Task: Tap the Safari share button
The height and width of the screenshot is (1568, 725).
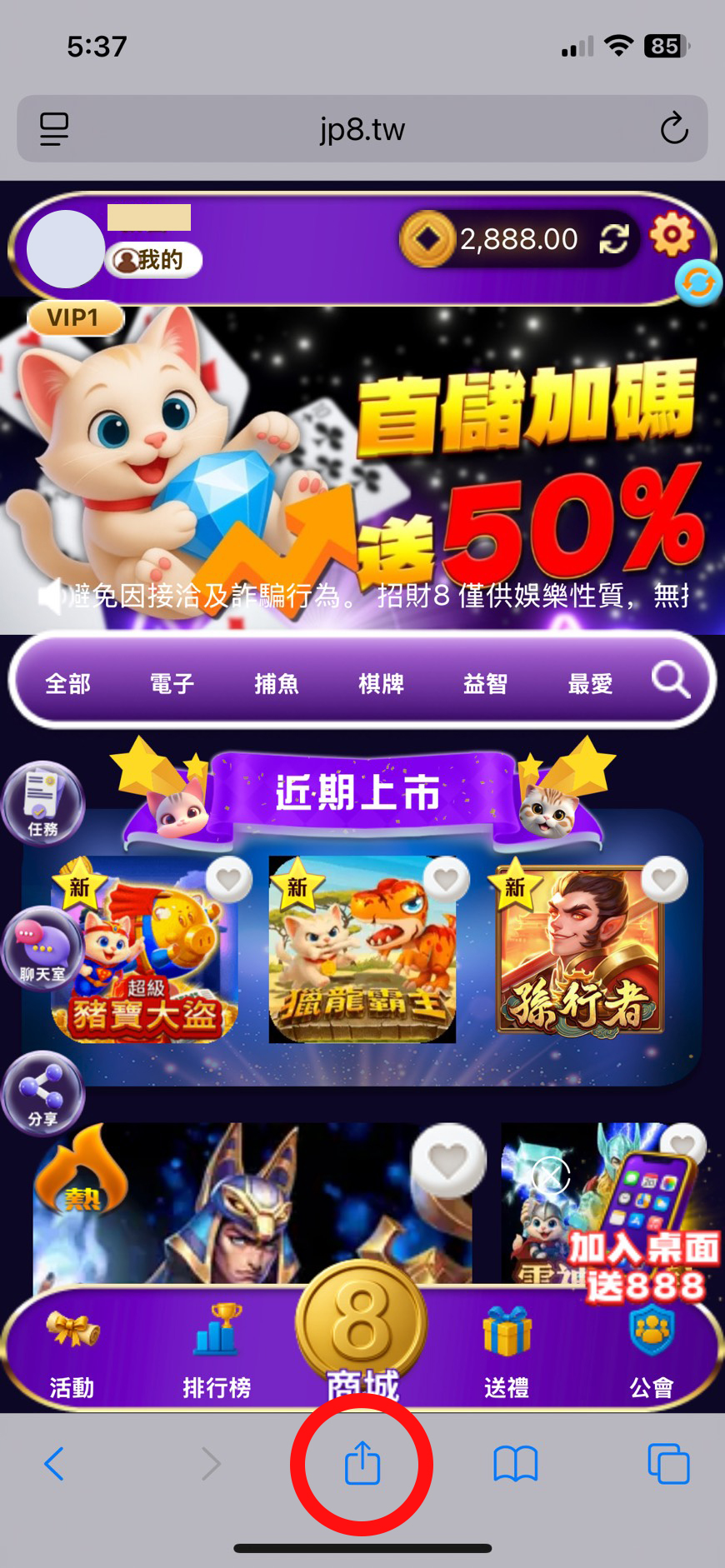Action: (x=362, y=1464)
